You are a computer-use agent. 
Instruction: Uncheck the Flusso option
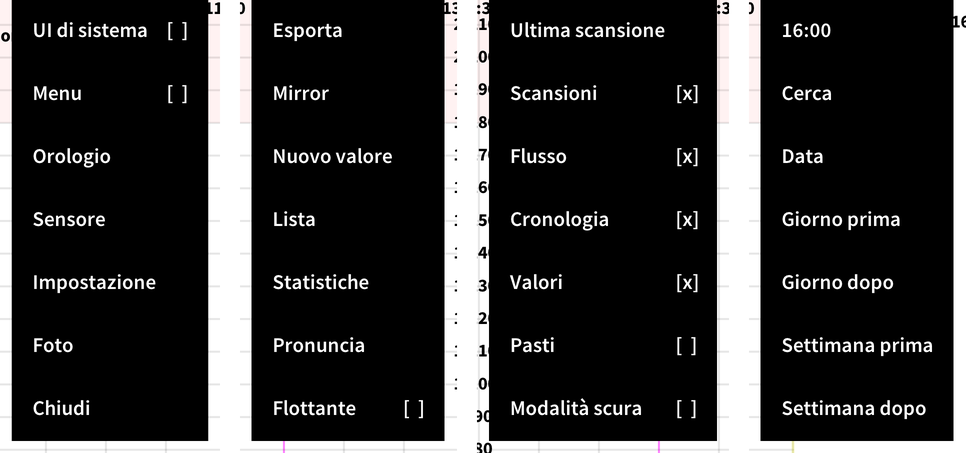tap(603, 156)
